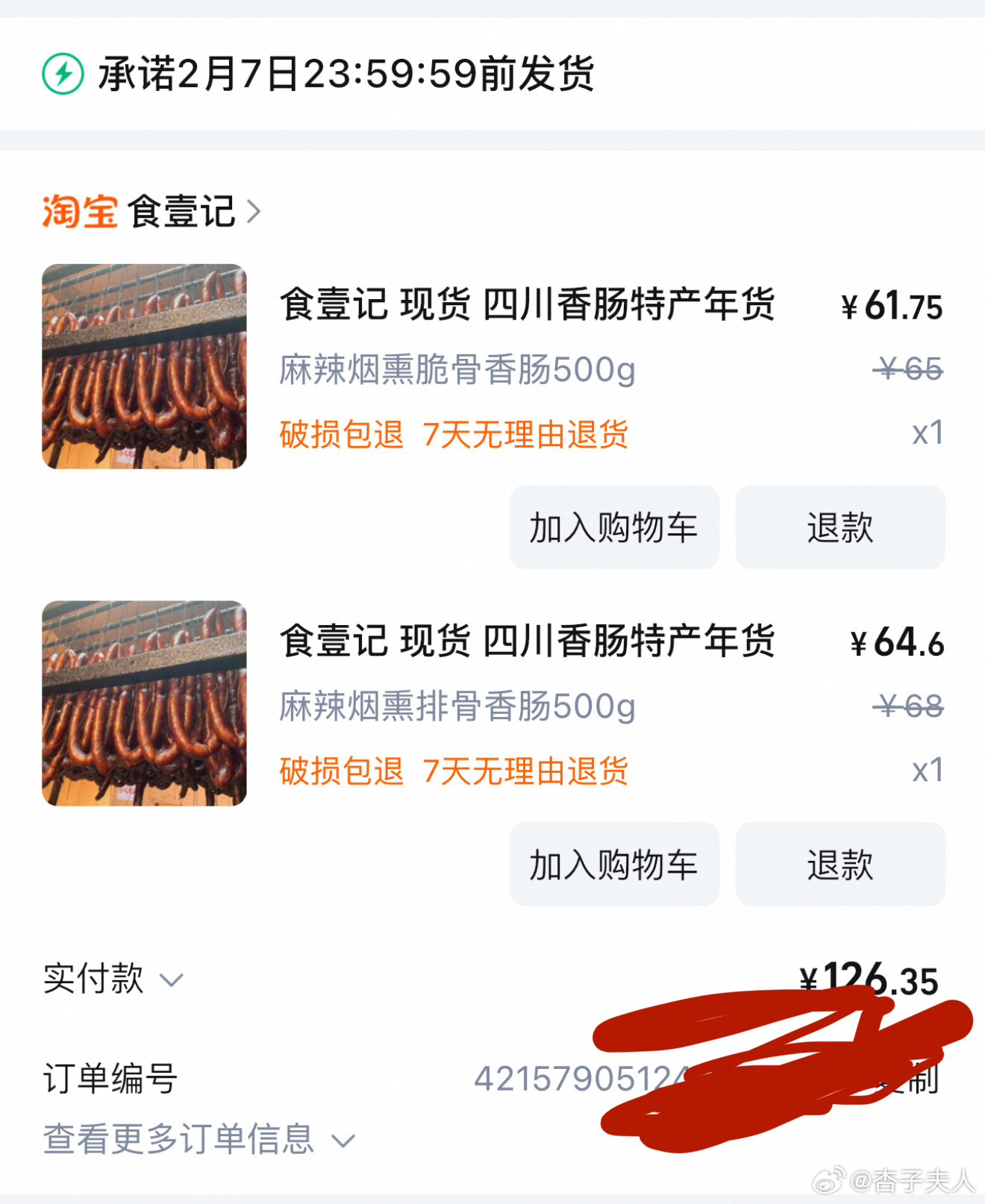Add 排骨香肠 item to shopping cart
The image size is (985, 1204).
tap(613, 865)
